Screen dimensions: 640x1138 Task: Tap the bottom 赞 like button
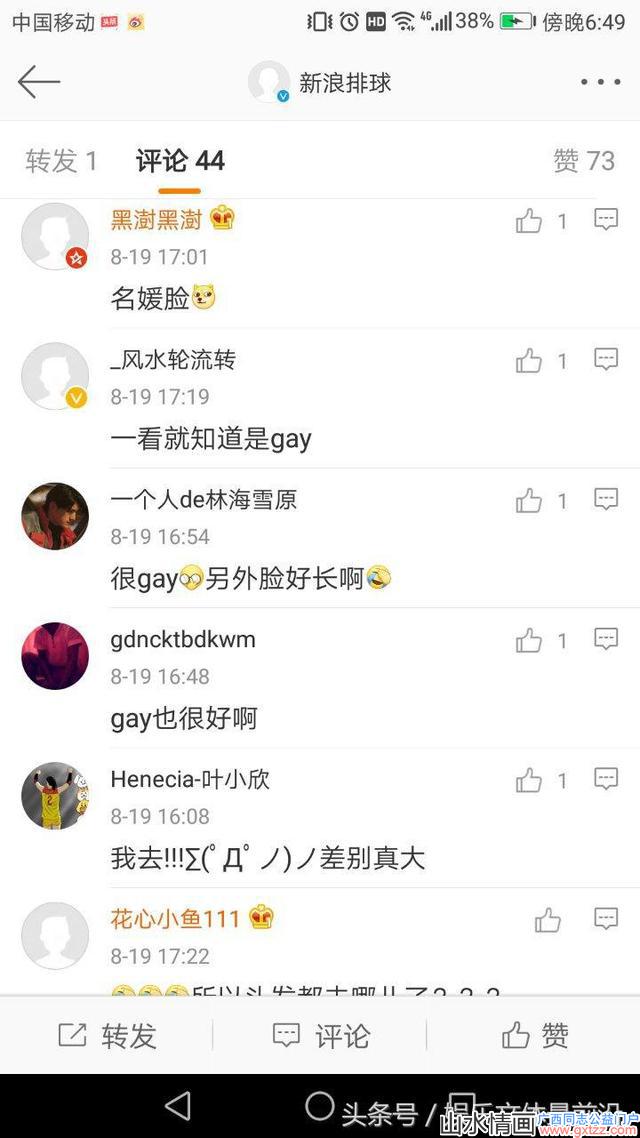pyautogui.click(x=534, y=1036)
